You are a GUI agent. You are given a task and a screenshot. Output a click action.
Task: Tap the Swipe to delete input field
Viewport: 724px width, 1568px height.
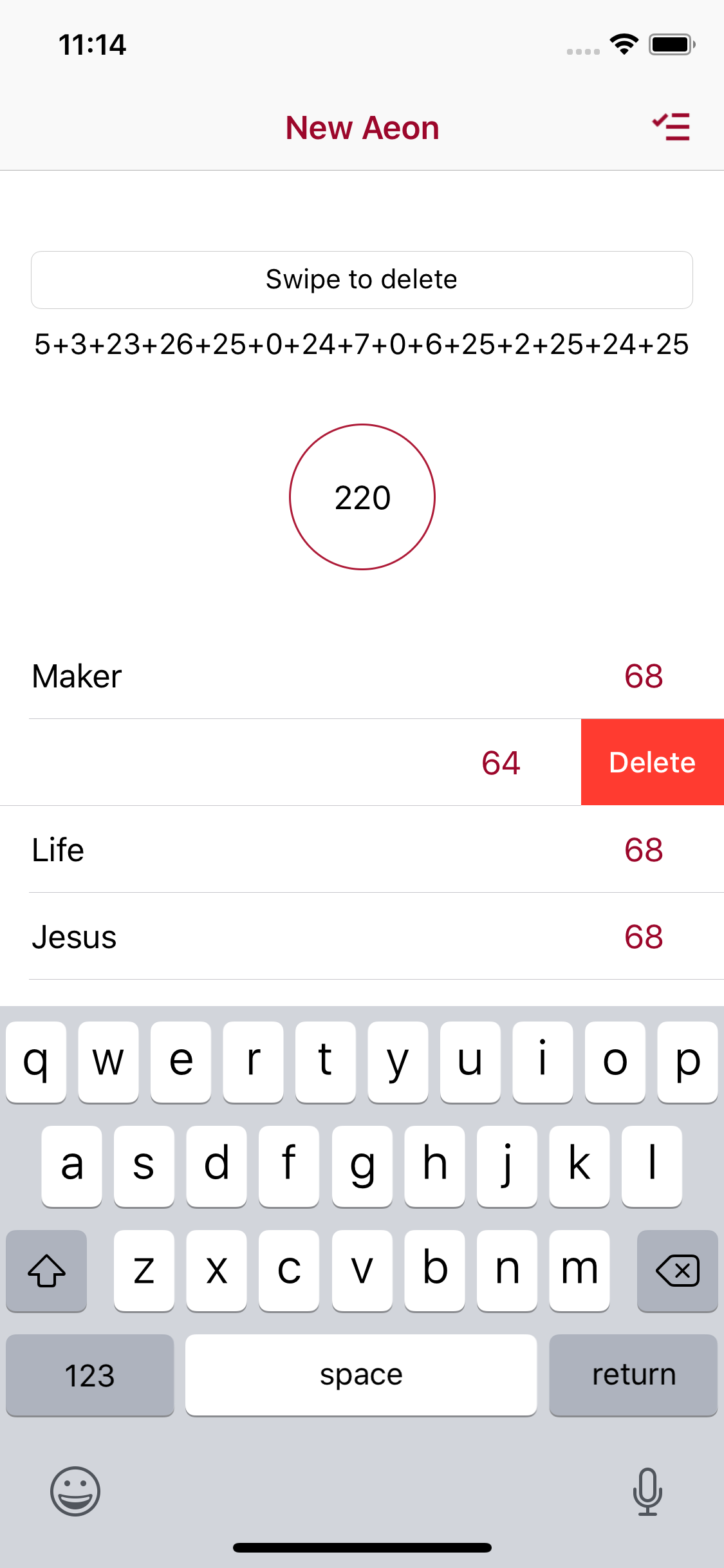coord(362,279)
